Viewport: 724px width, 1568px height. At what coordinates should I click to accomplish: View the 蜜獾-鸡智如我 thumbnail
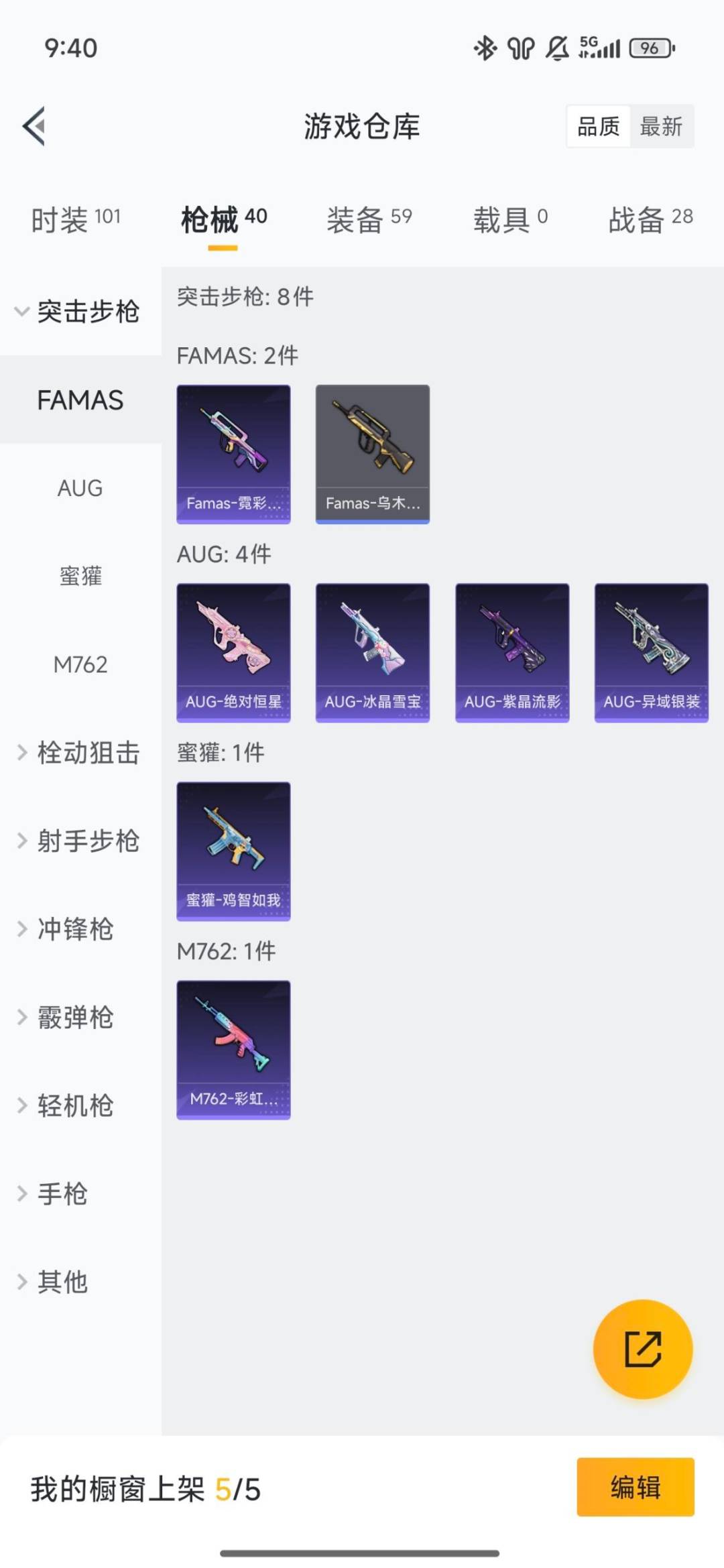click(x=233, y=849)
